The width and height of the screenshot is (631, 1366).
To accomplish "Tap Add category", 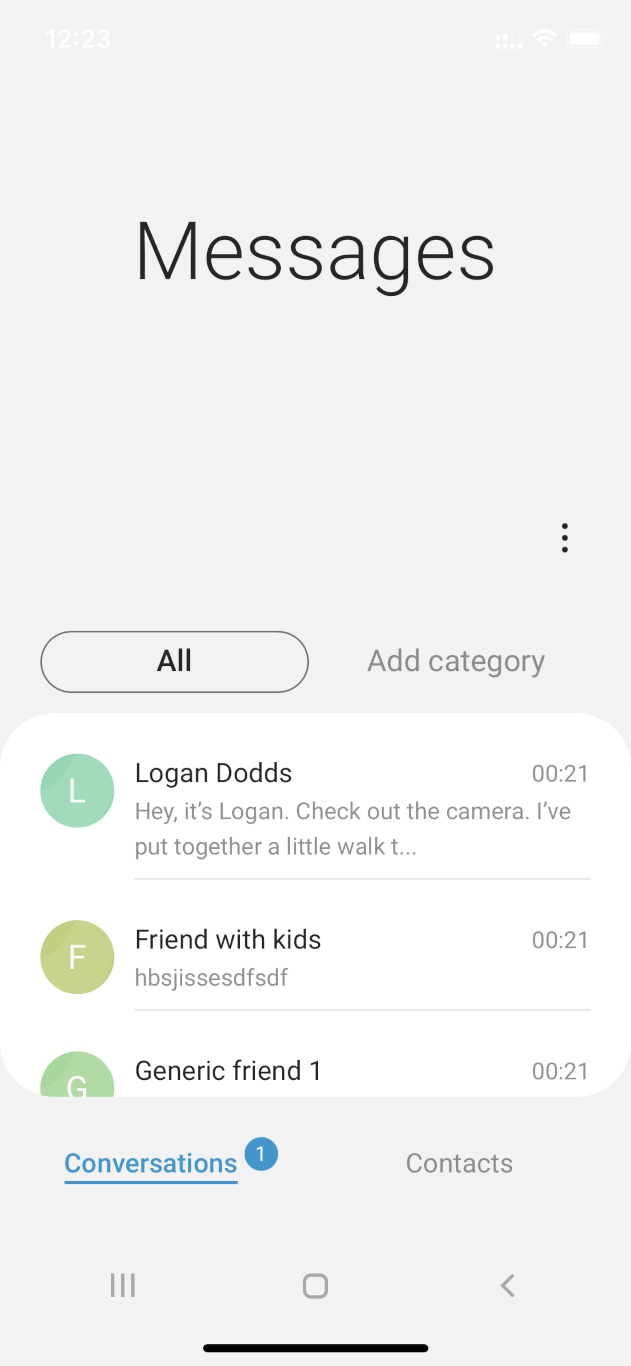I will (455, 661).
